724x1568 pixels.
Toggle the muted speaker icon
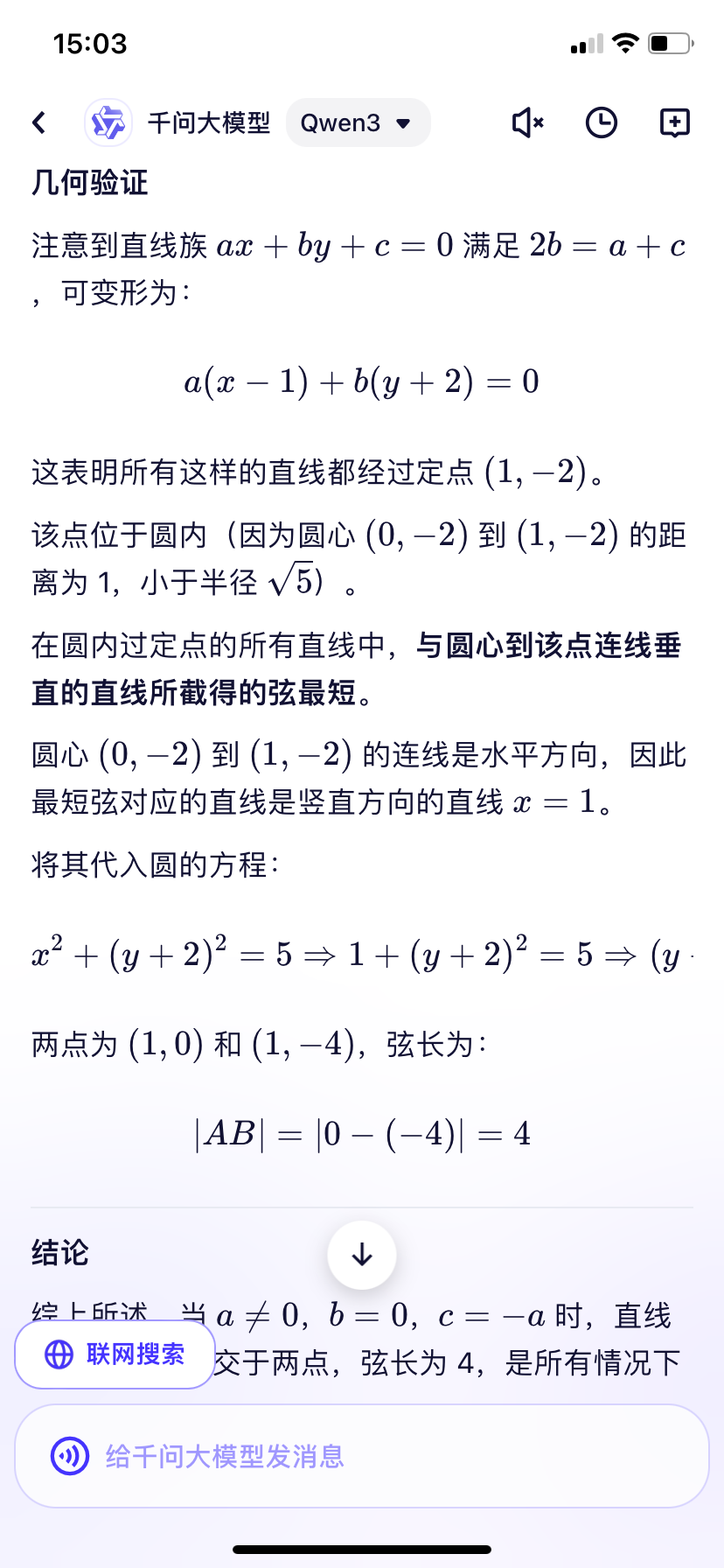click(527, 122)
